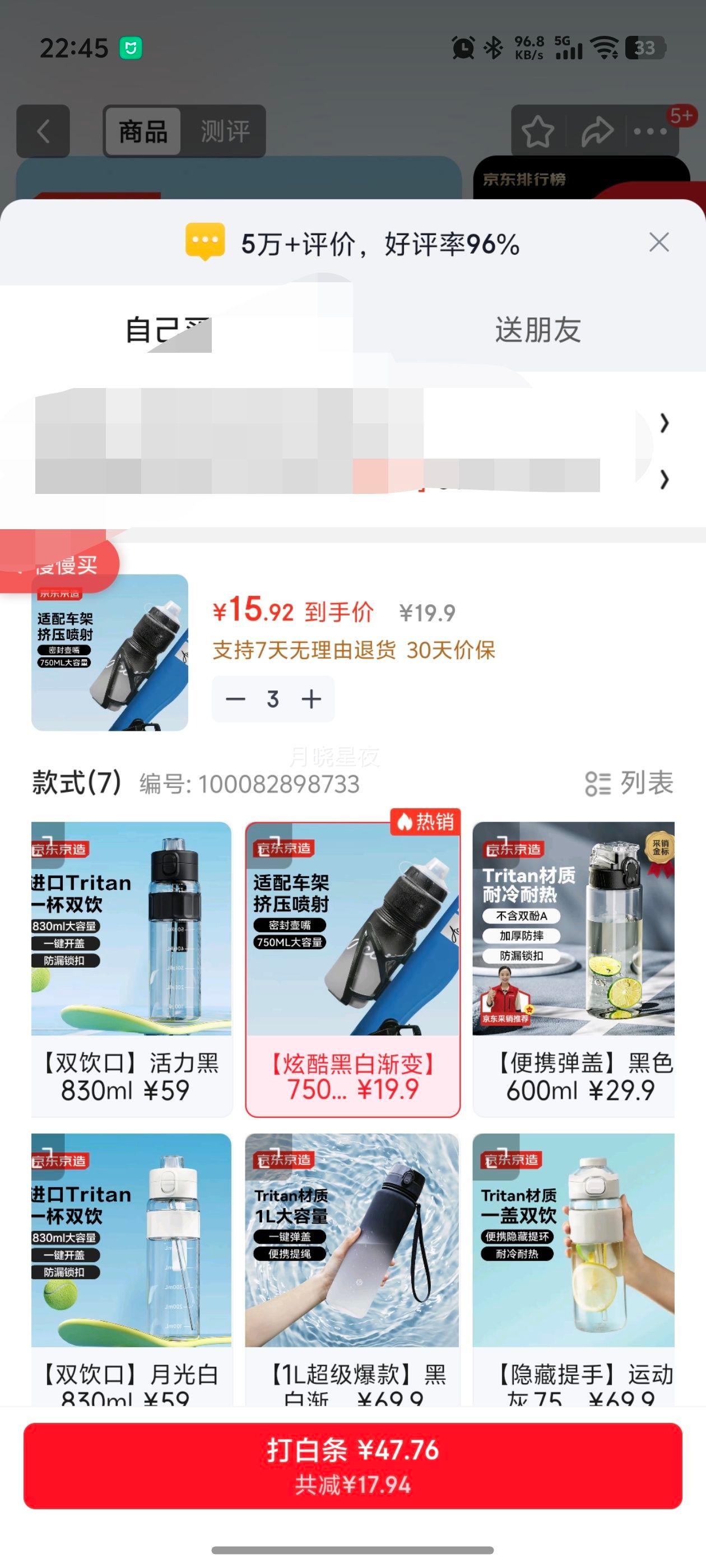Open sharing via the share arrow icon

pos(597,130)
